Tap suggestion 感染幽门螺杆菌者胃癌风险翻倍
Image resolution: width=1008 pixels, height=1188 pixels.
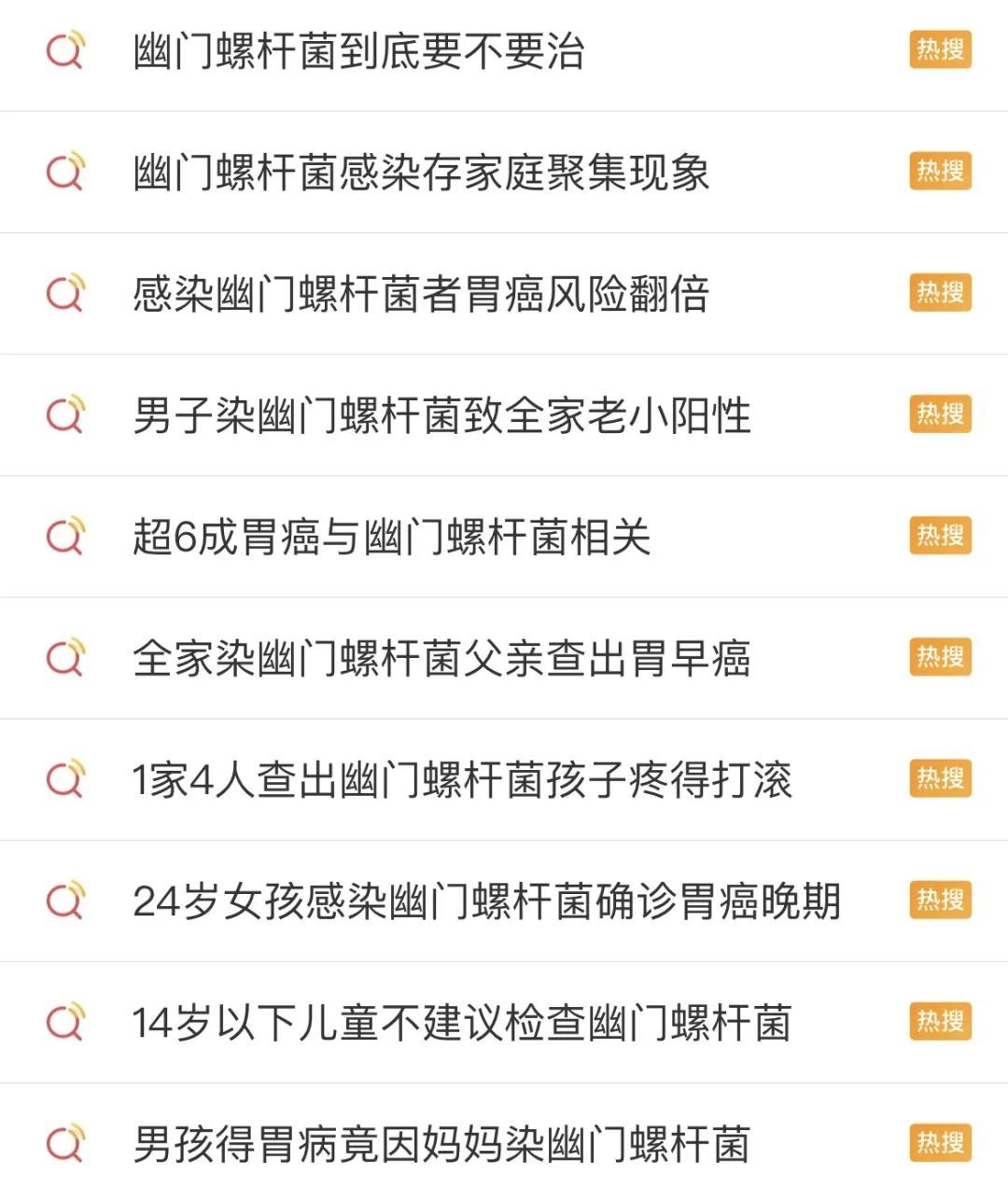point(421,294)
